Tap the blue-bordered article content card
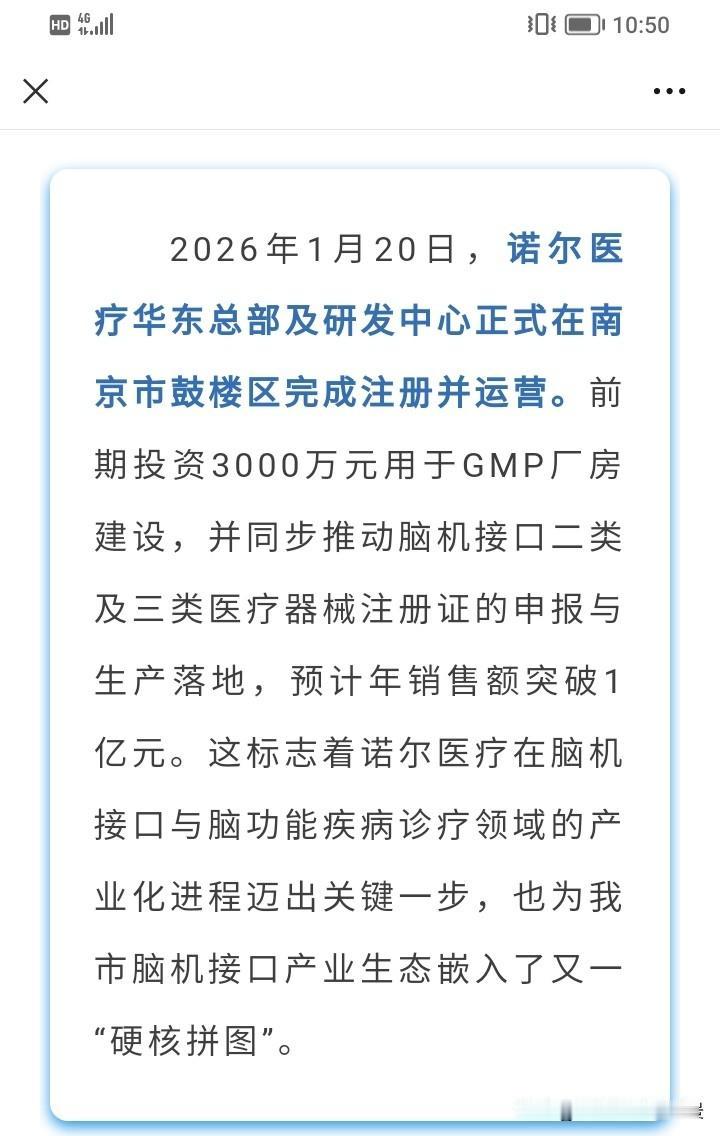The height and width of the screenshot is (1136, 720). click(x=360, y=640)
